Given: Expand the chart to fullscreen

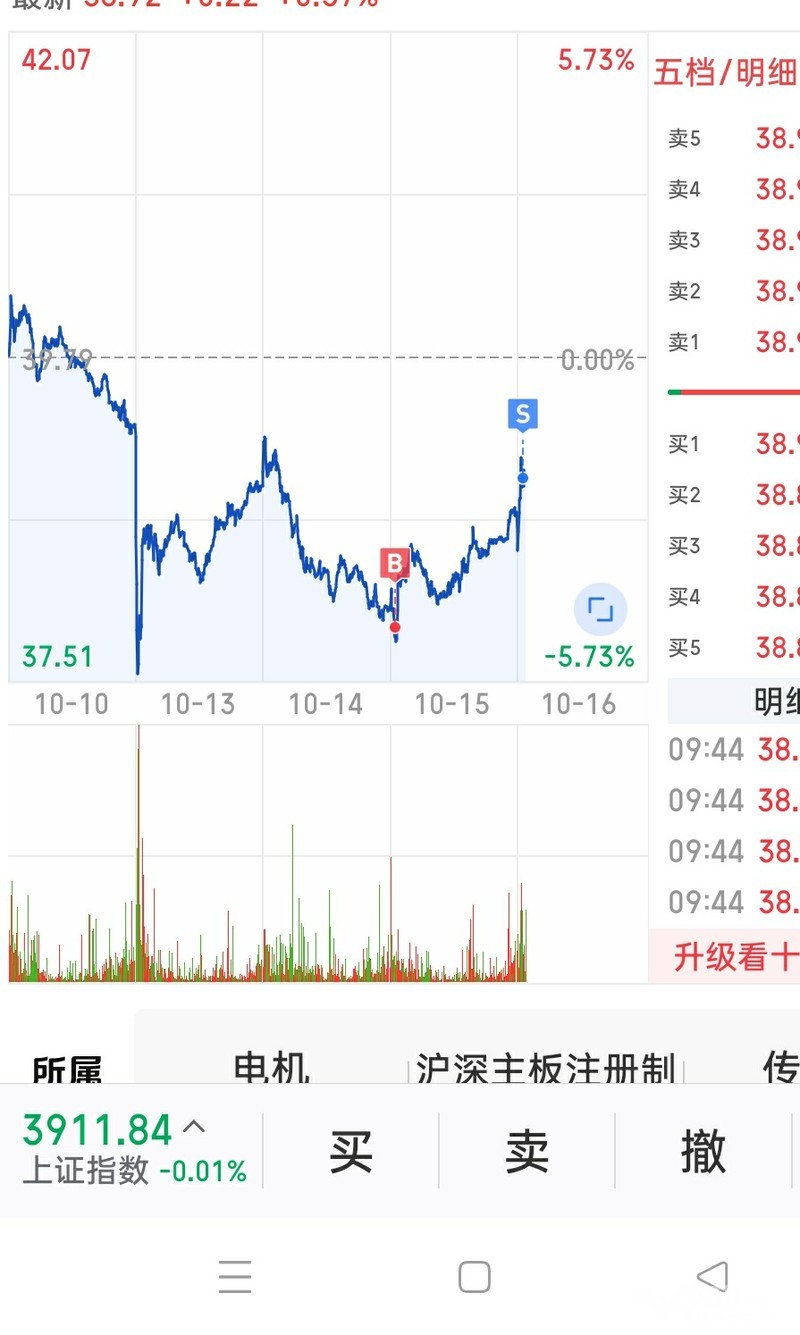Looking at the screenshot, I should tap(600, 609).
